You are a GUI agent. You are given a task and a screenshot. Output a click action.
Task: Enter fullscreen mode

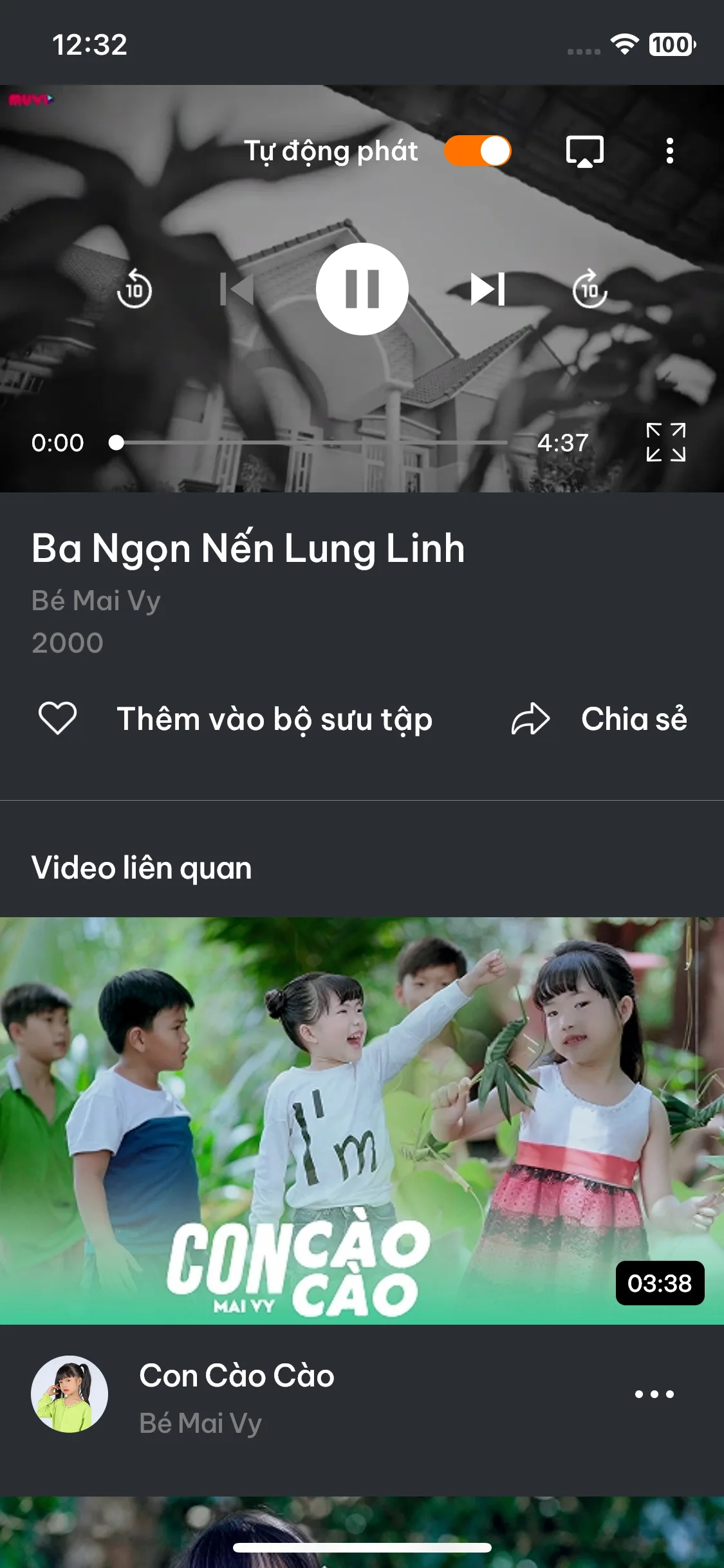point(665,442)
